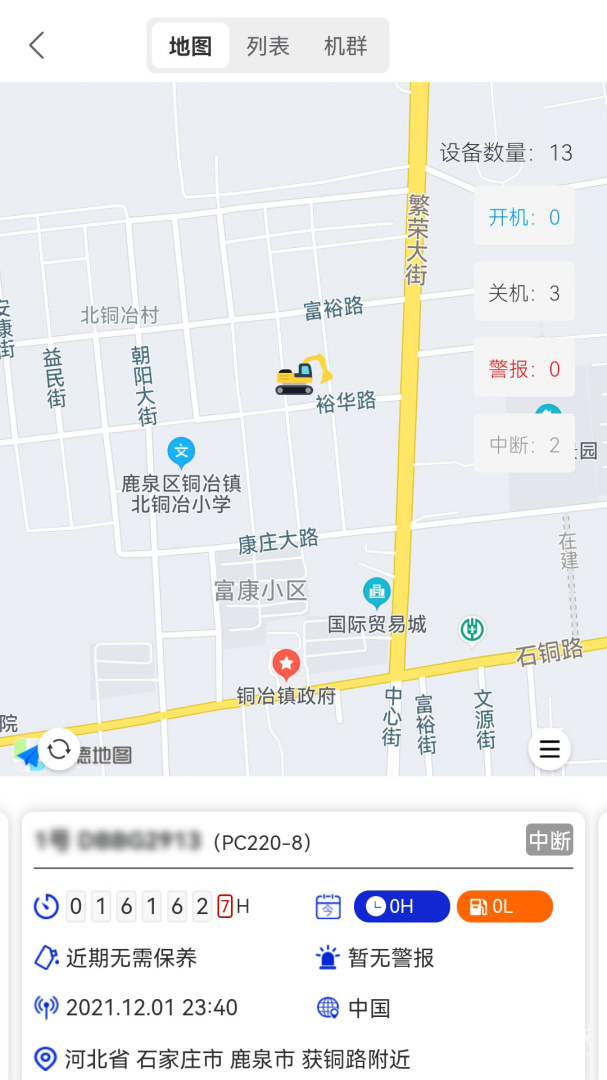Open the PC220-8 device card

[x=303, y=946]
